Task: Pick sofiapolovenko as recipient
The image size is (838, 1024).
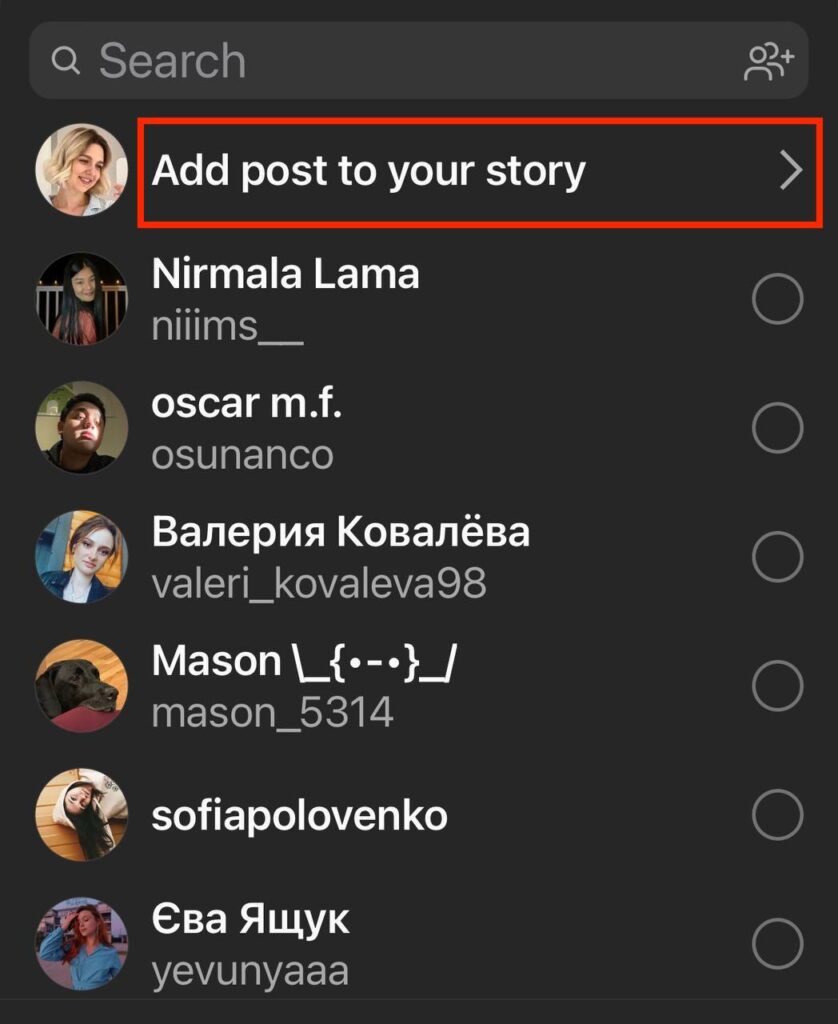Action: coord(777,815)
